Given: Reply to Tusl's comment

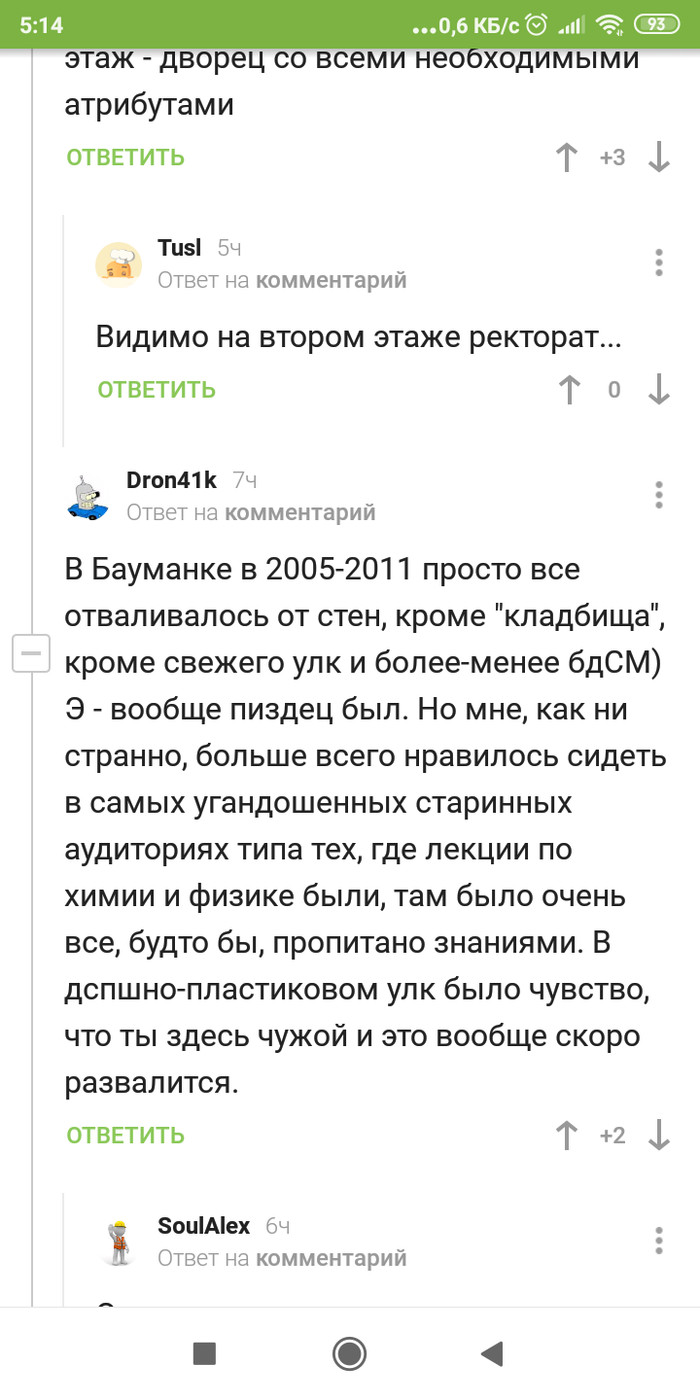Looking at the screenshot, I should 157,389.
